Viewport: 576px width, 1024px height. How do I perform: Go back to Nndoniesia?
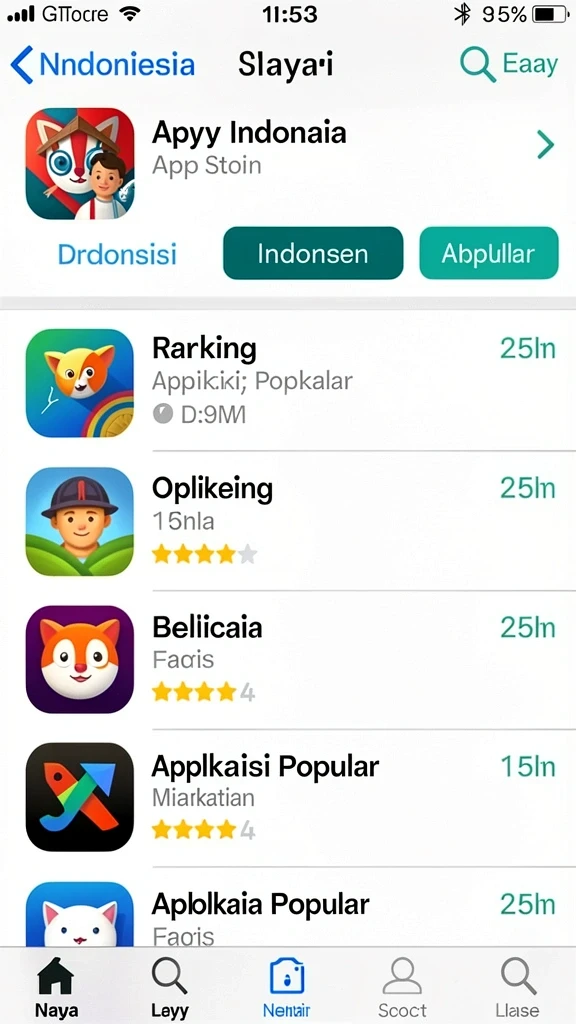(x=103, y=65)
